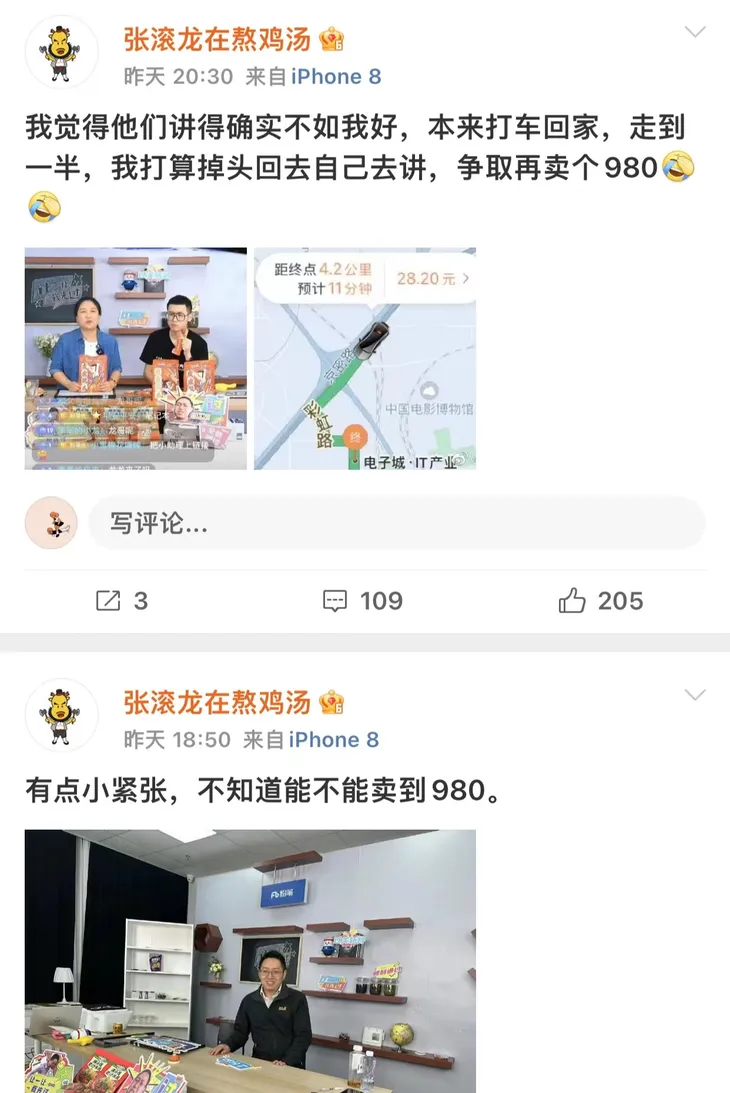Click the 205 likes counter
Image resolution: width=730 pixels, height=1093 pixels.
(x=622, y=601)
